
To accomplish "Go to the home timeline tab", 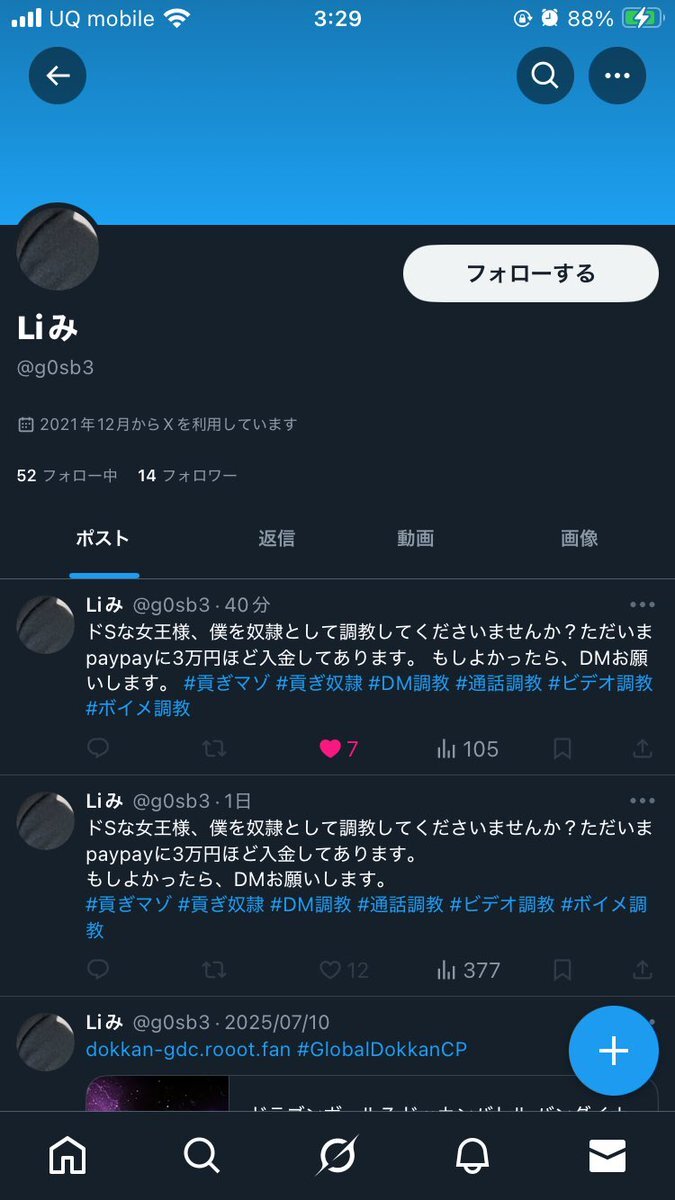I will pos(68,1156).
